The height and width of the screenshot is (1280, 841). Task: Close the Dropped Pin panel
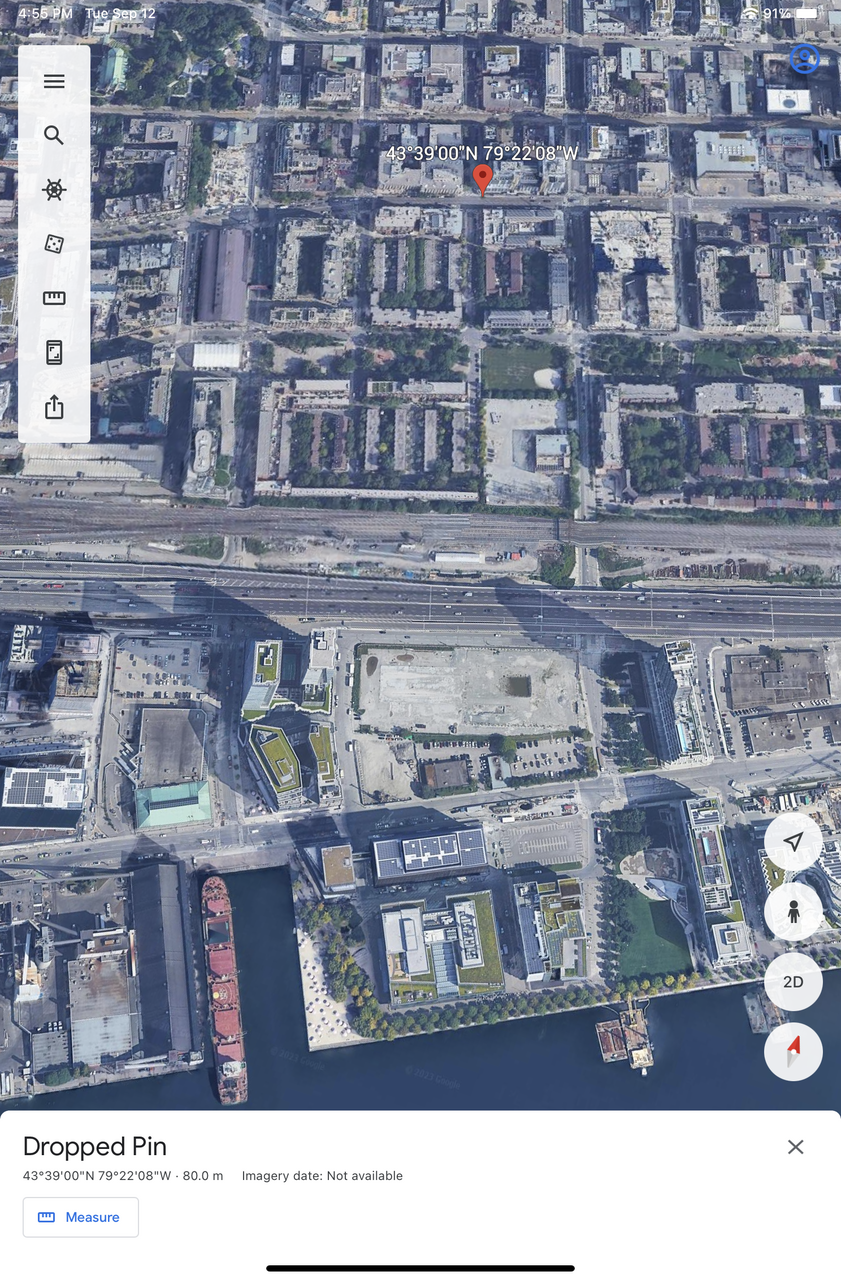pos(795,1147)
